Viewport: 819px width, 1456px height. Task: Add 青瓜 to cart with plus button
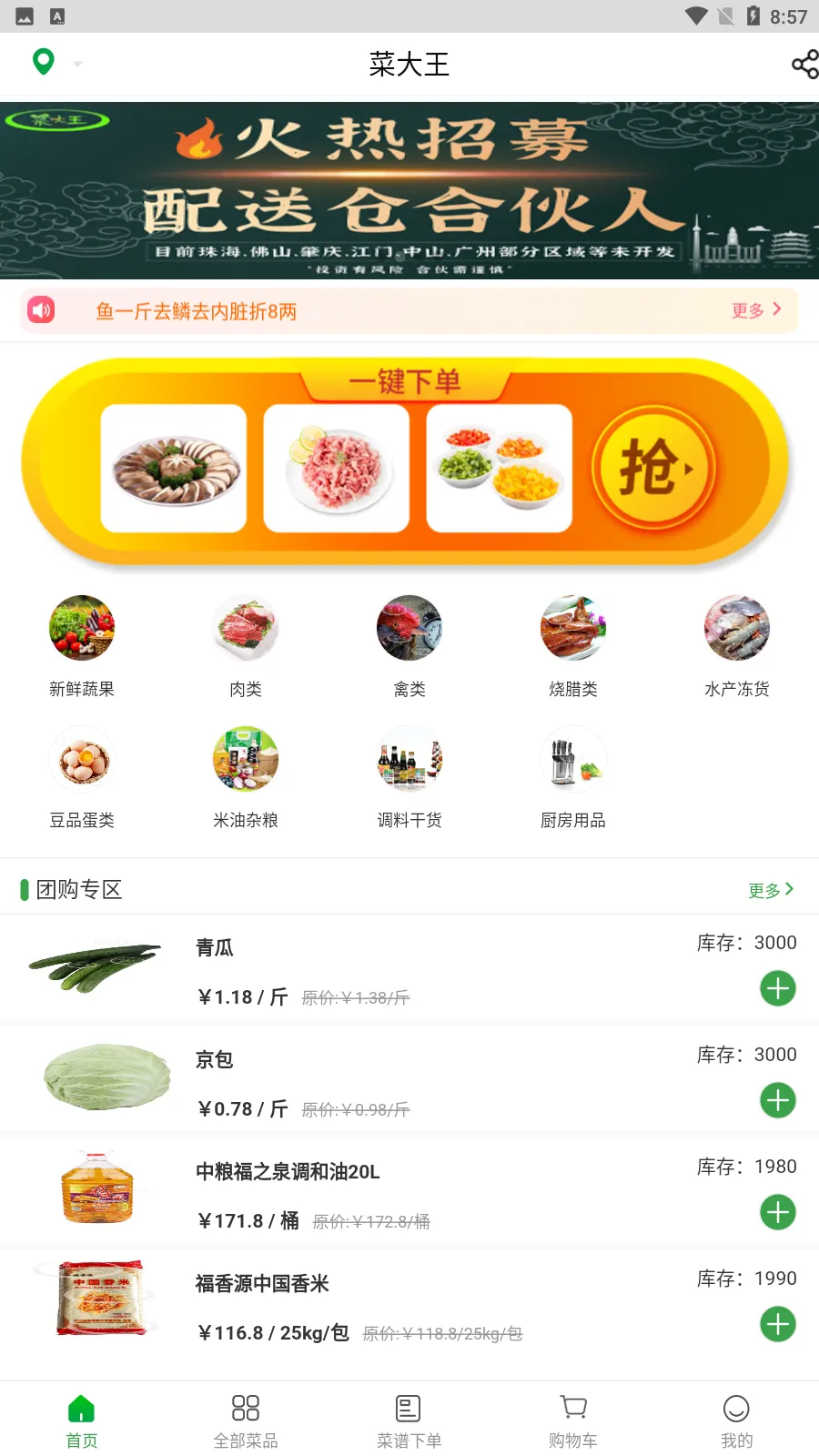click(777, 987)
